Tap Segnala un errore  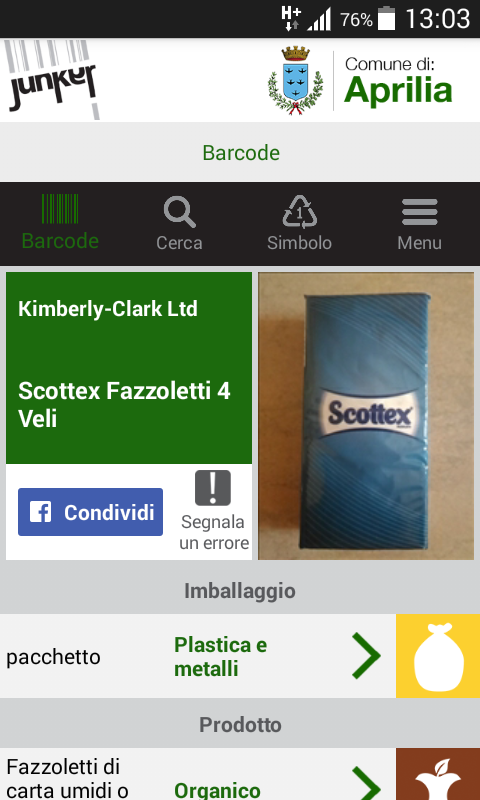pyautogui.click(x=214, y=511)
